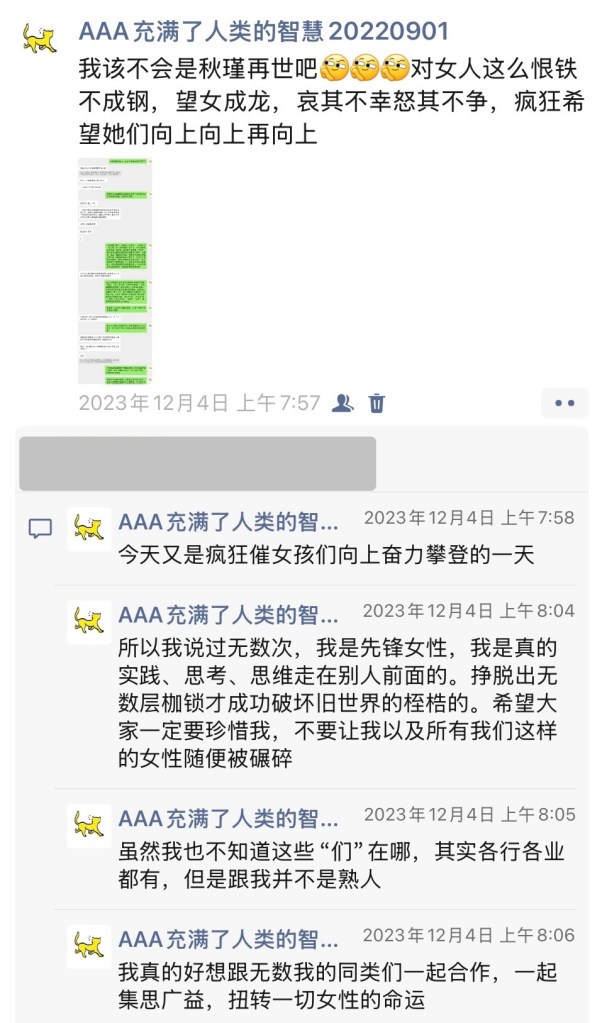
Task: Tap the poster's cat avatar beside the post
Action: [x=40, y=39]
